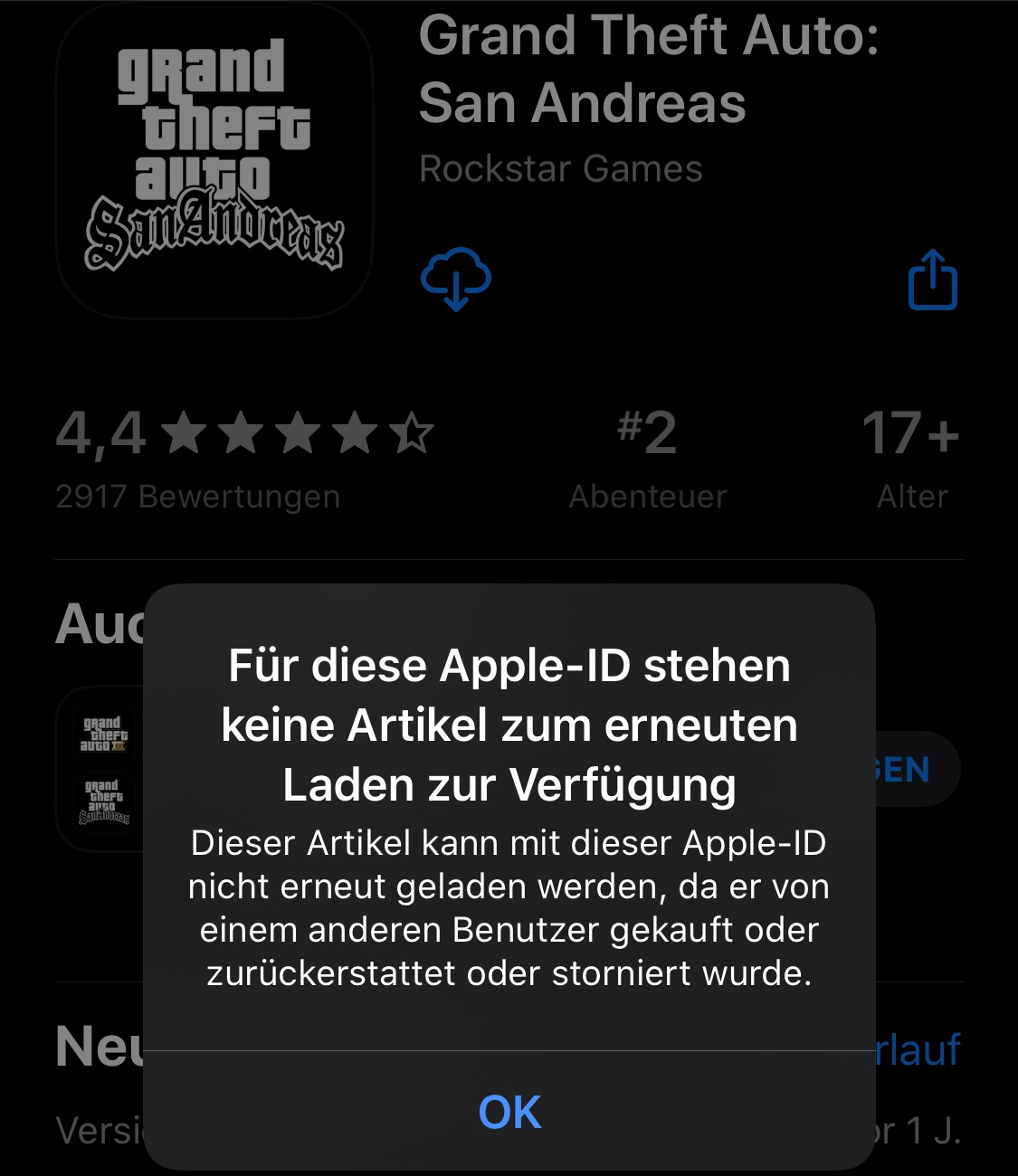Image resolution: width=1018 pixels, height=1176 pixels.
Task: Share the Grand Theft Auto: San Andreas app
Action: click(932, 280)
